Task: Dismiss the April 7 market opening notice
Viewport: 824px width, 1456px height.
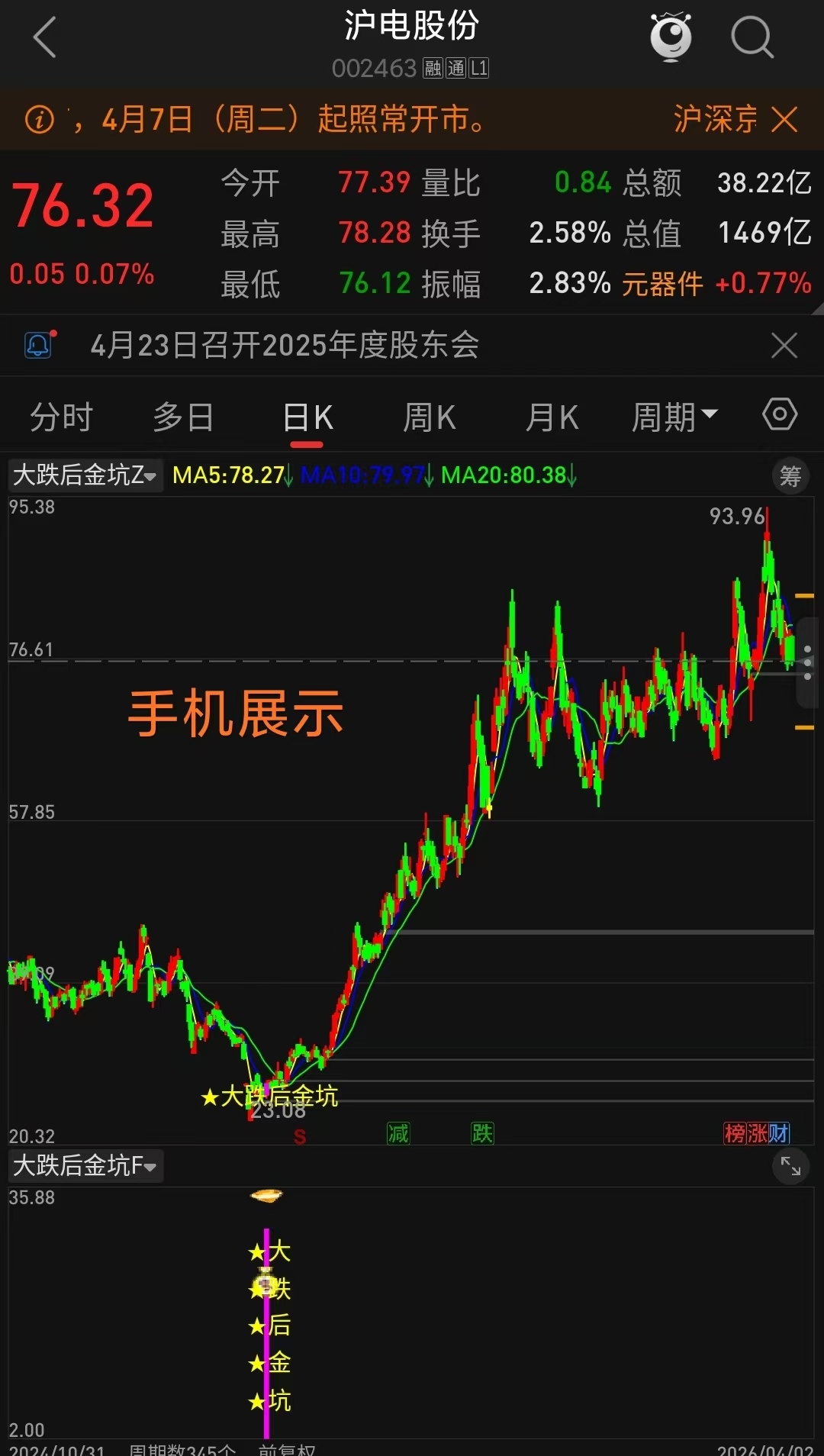Action: (x=784, y=120)
